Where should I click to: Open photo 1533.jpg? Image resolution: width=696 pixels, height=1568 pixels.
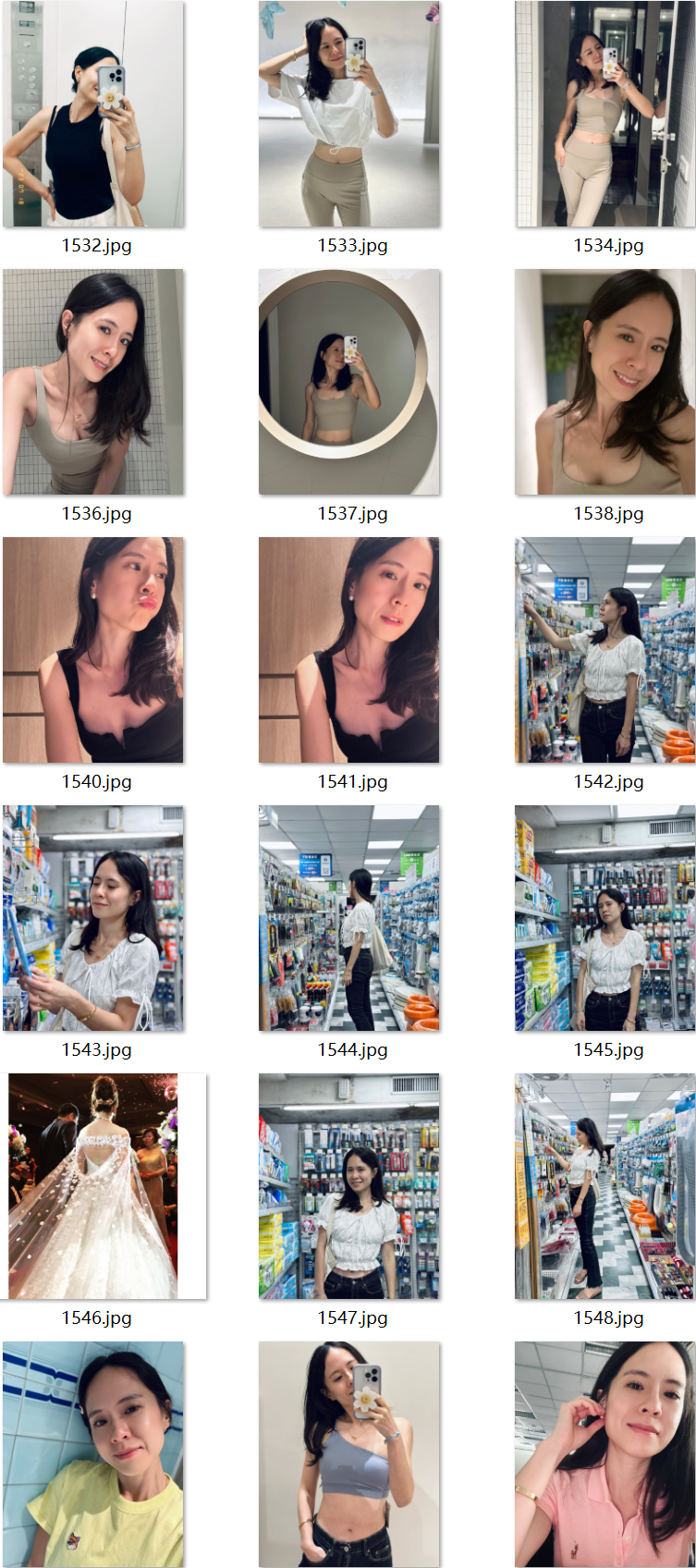tap(349, 114)
